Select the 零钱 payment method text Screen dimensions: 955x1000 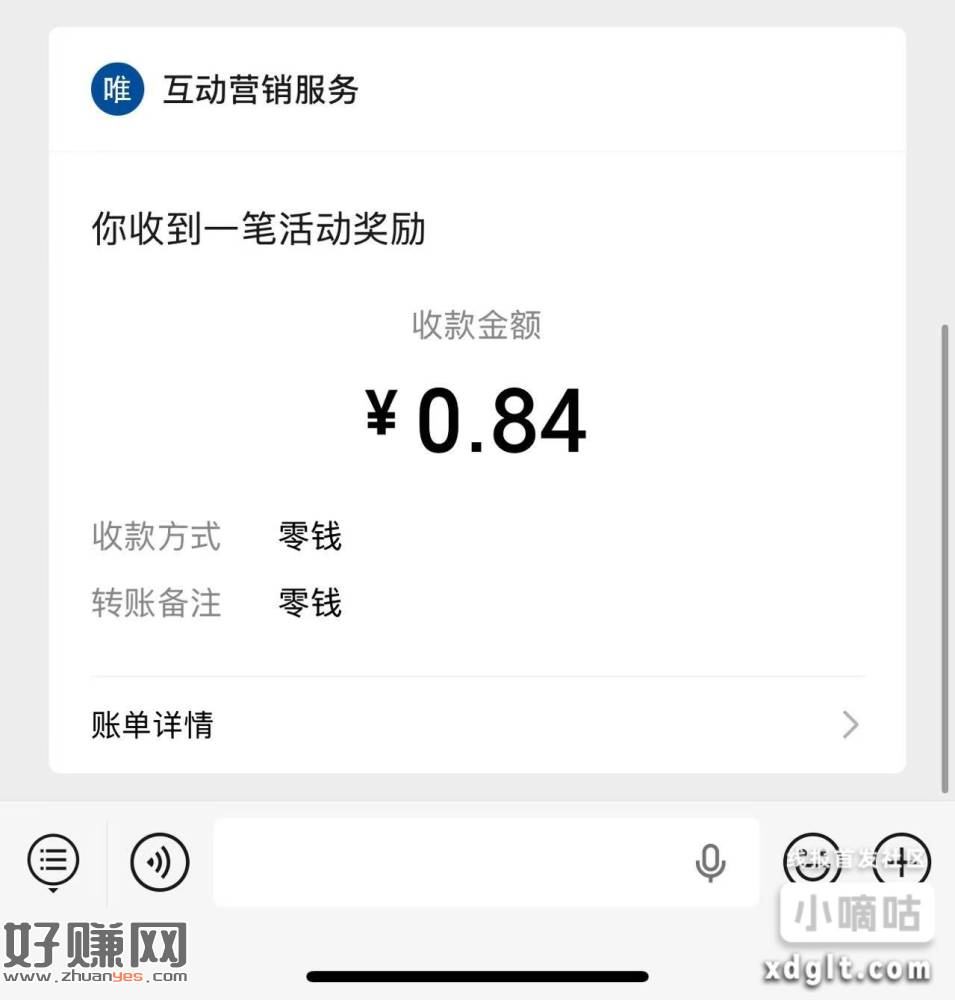point(308,537)
